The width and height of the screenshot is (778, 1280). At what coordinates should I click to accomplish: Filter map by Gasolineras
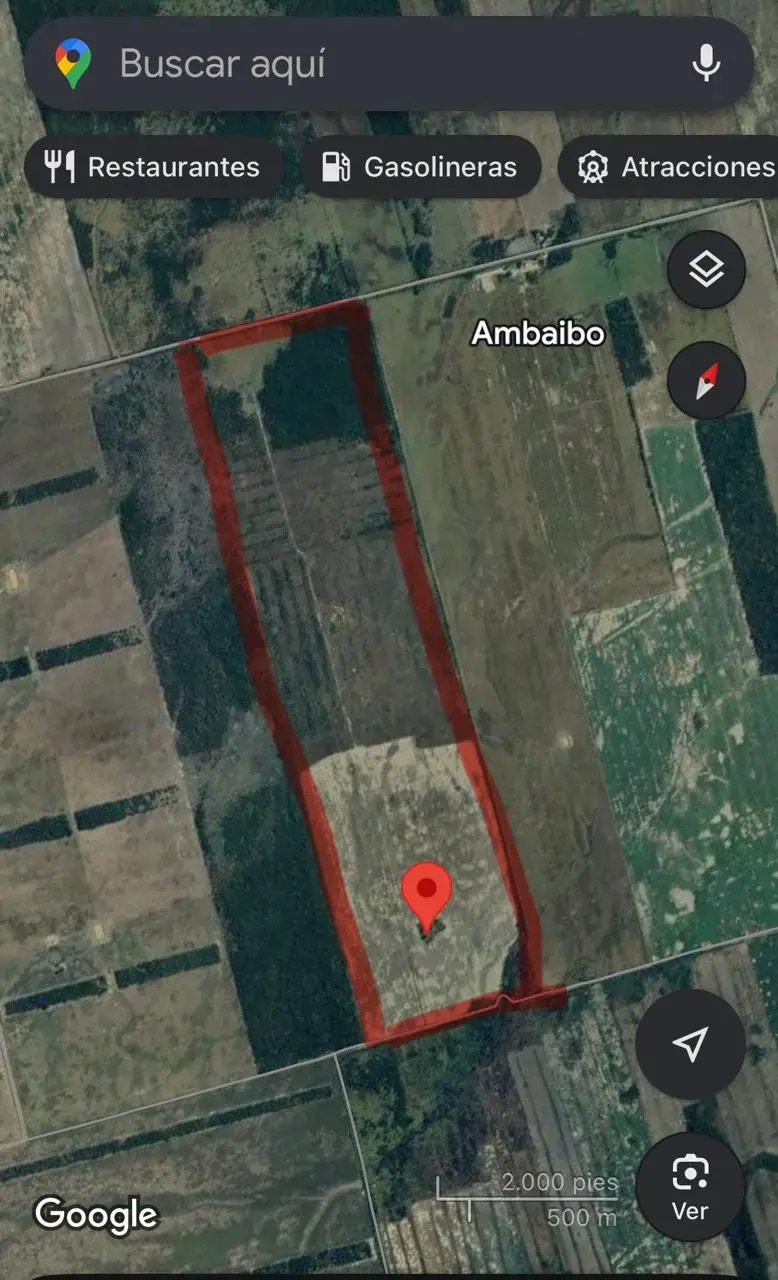(420, 167)
